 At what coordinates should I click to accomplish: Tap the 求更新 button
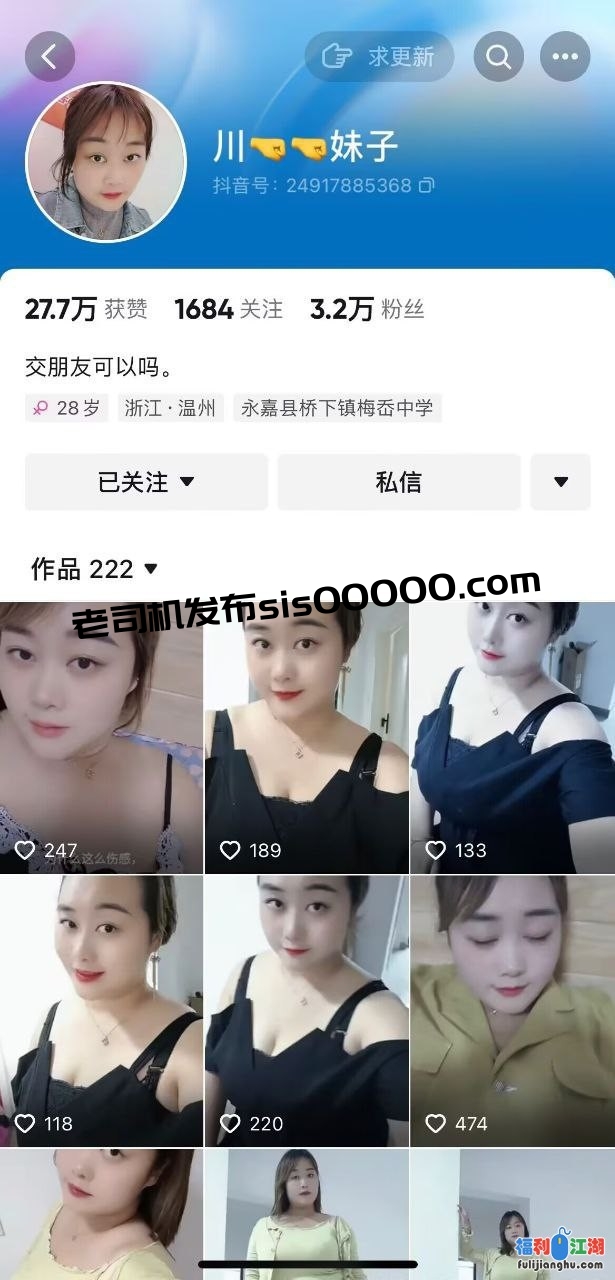click(x=379, y=56)
